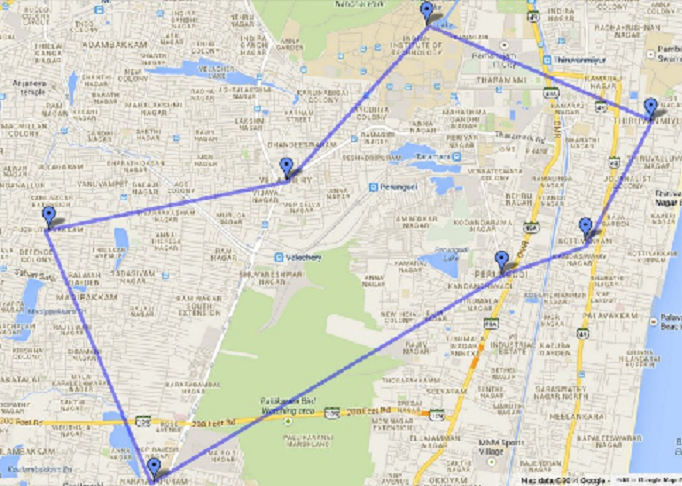Select the marker at Thiruvanmiyur
The height and width of the screenshot is (486, 682).
[650, 107]
